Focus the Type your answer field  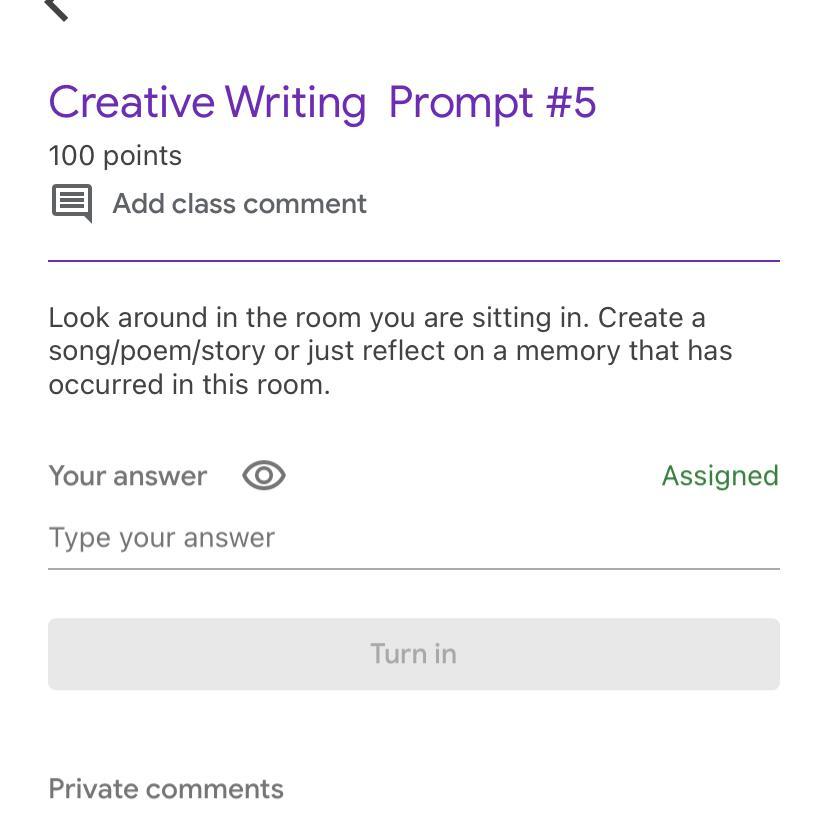413,539
